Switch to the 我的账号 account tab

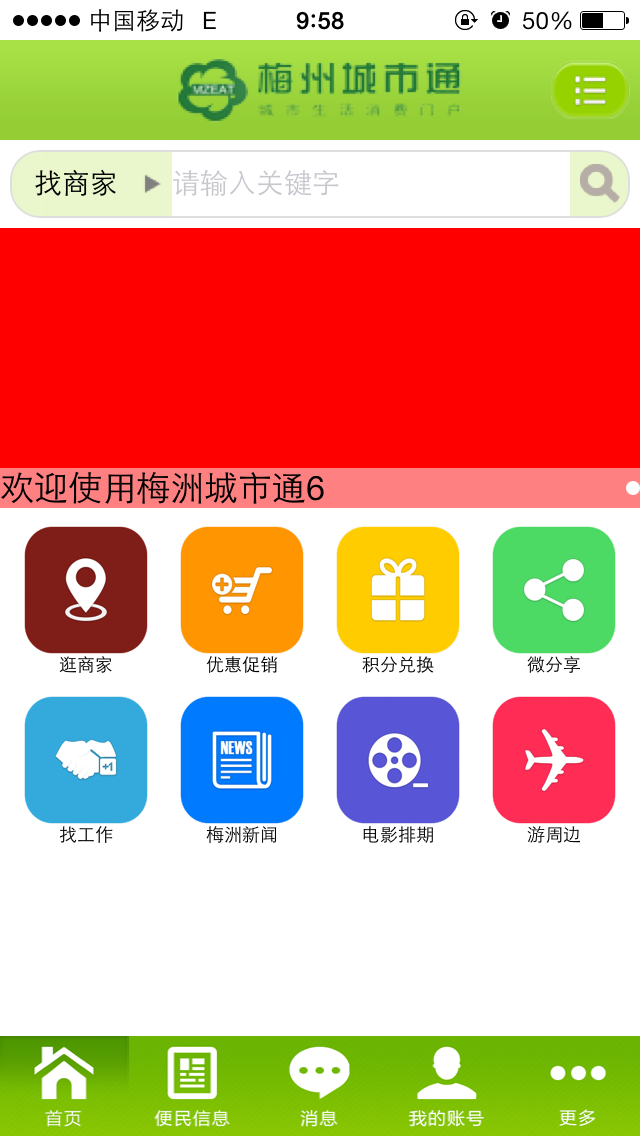click(x=446, y=1086)
